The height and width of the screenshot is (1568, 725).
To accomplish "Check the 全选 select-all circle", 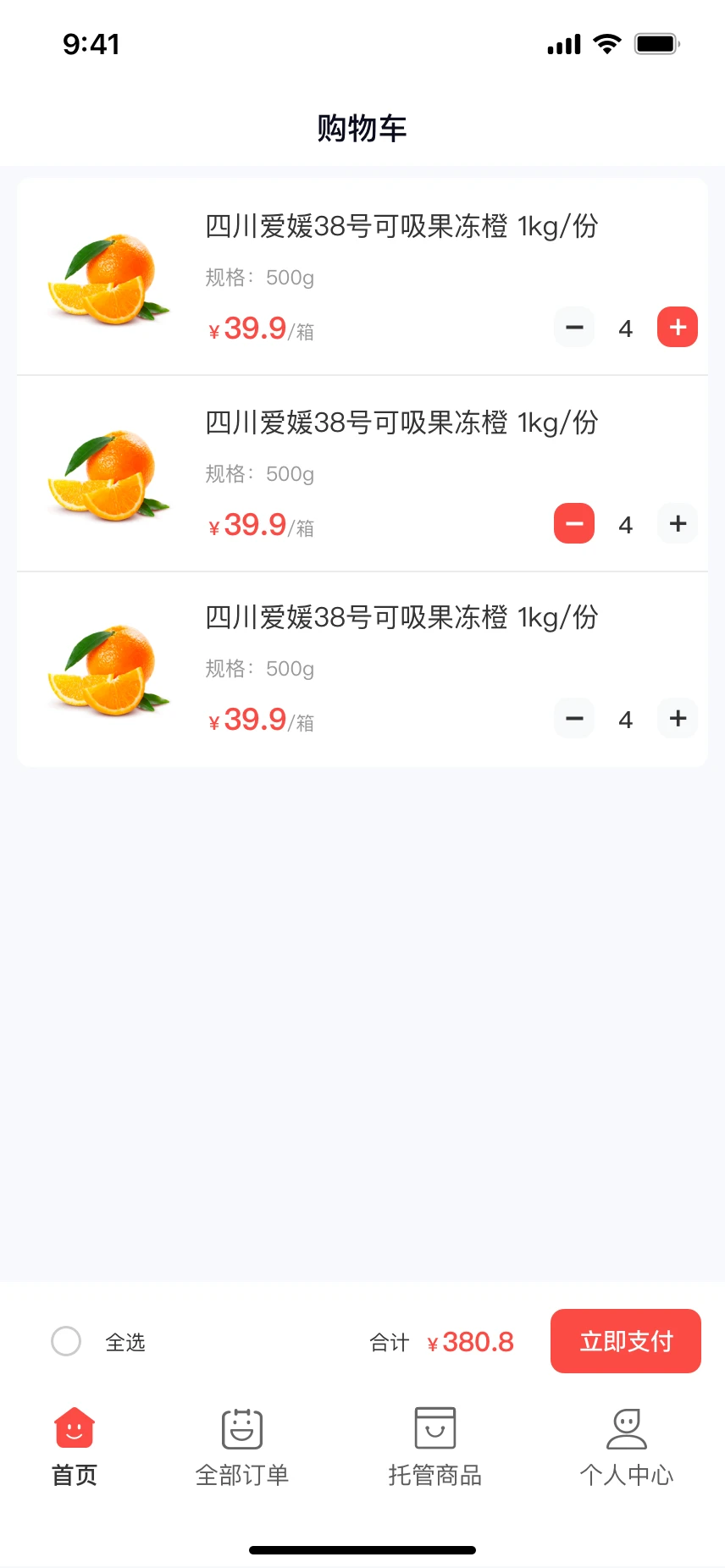I will pyautogui.click(x=66, y=1341).
